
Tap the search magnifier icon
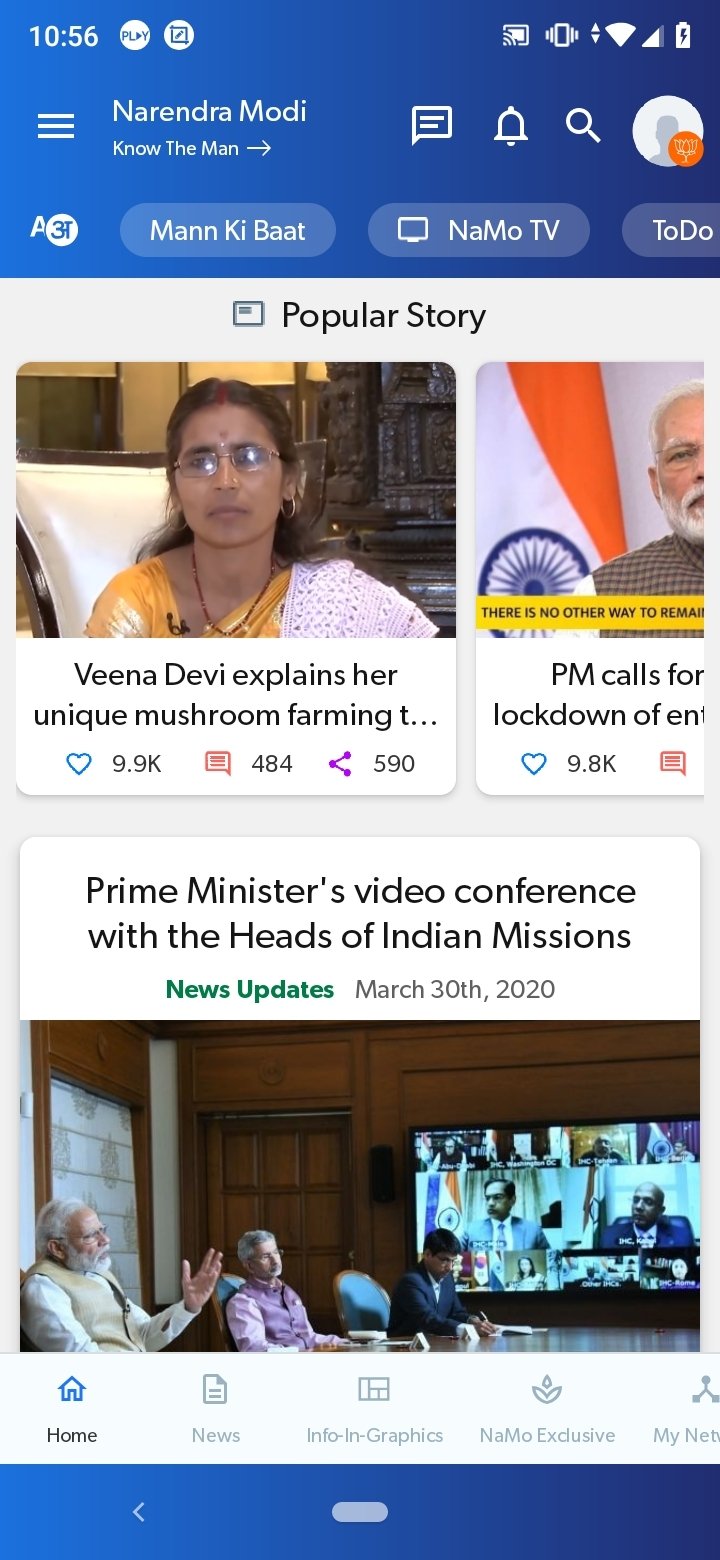click(x=583, y=126)
